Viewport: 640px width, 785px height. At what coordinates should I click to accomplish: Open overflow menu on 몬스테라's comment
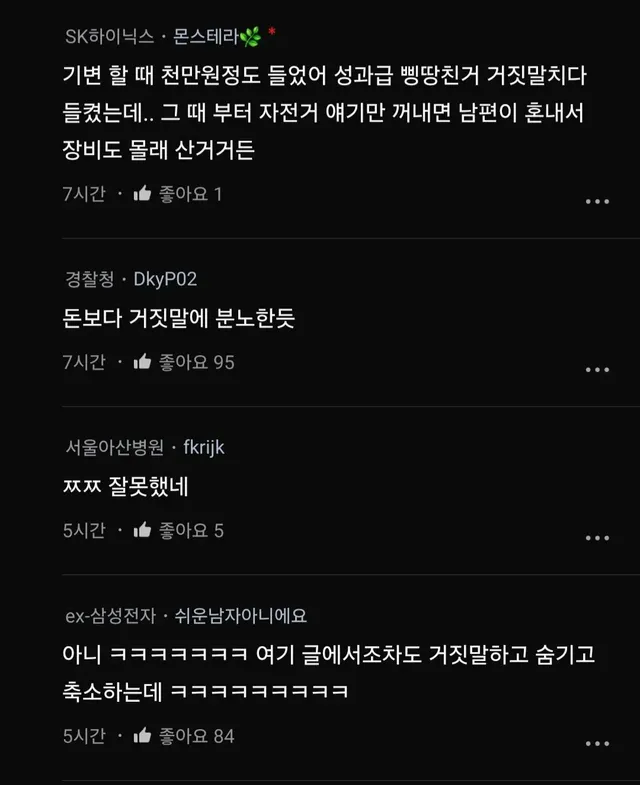click(x=597, y=201)
